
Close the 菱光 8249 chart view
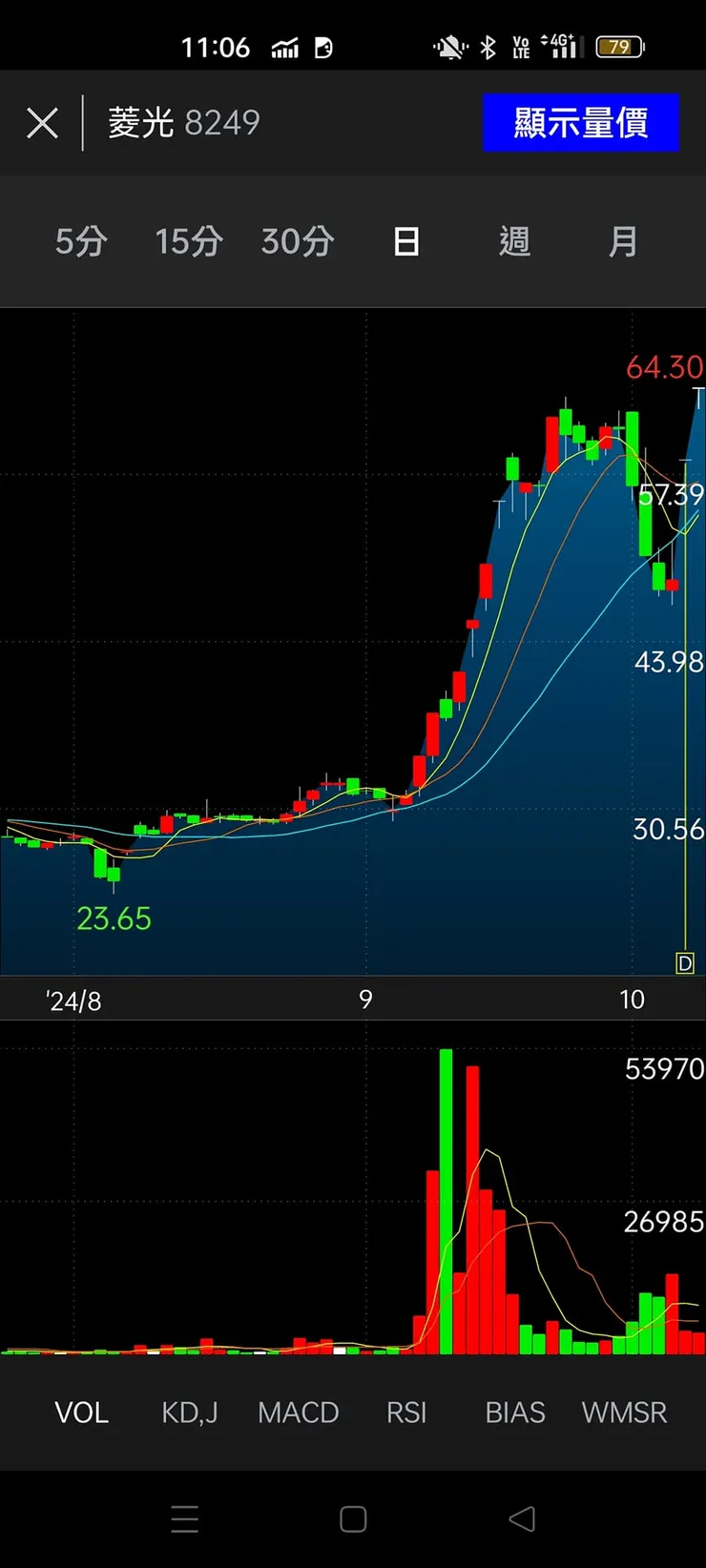tap(43, 123)
